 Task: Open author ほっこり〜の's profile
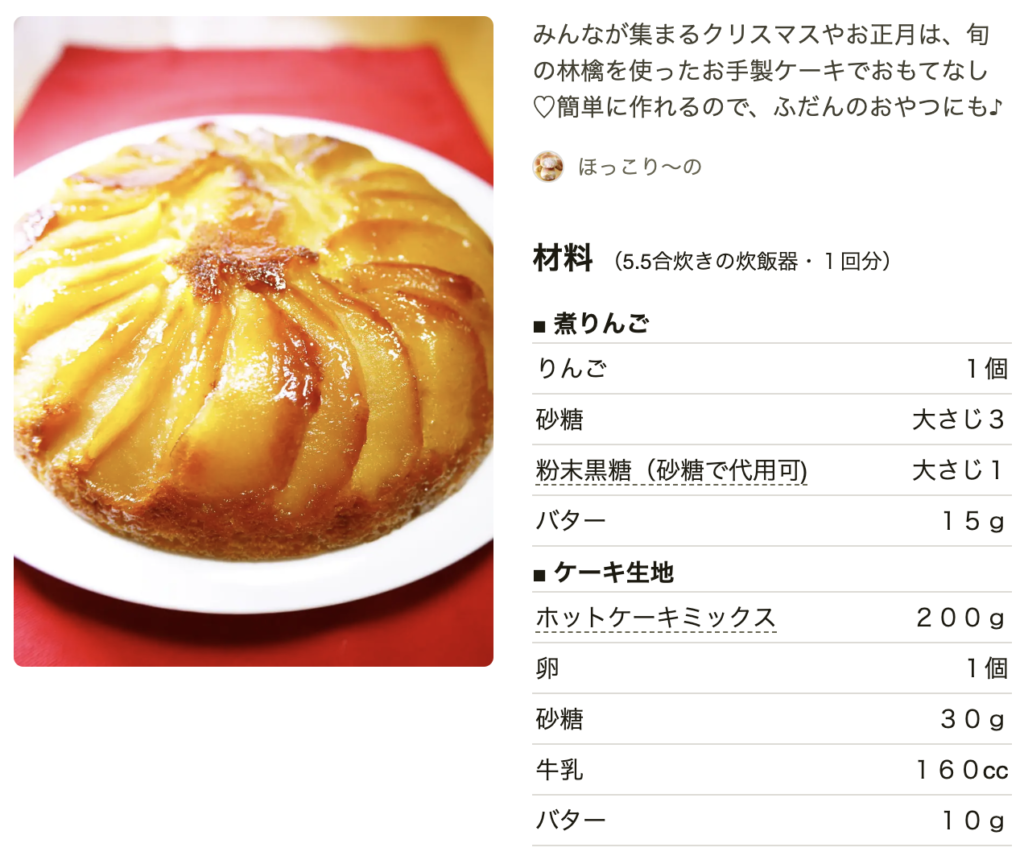point(639,167)
